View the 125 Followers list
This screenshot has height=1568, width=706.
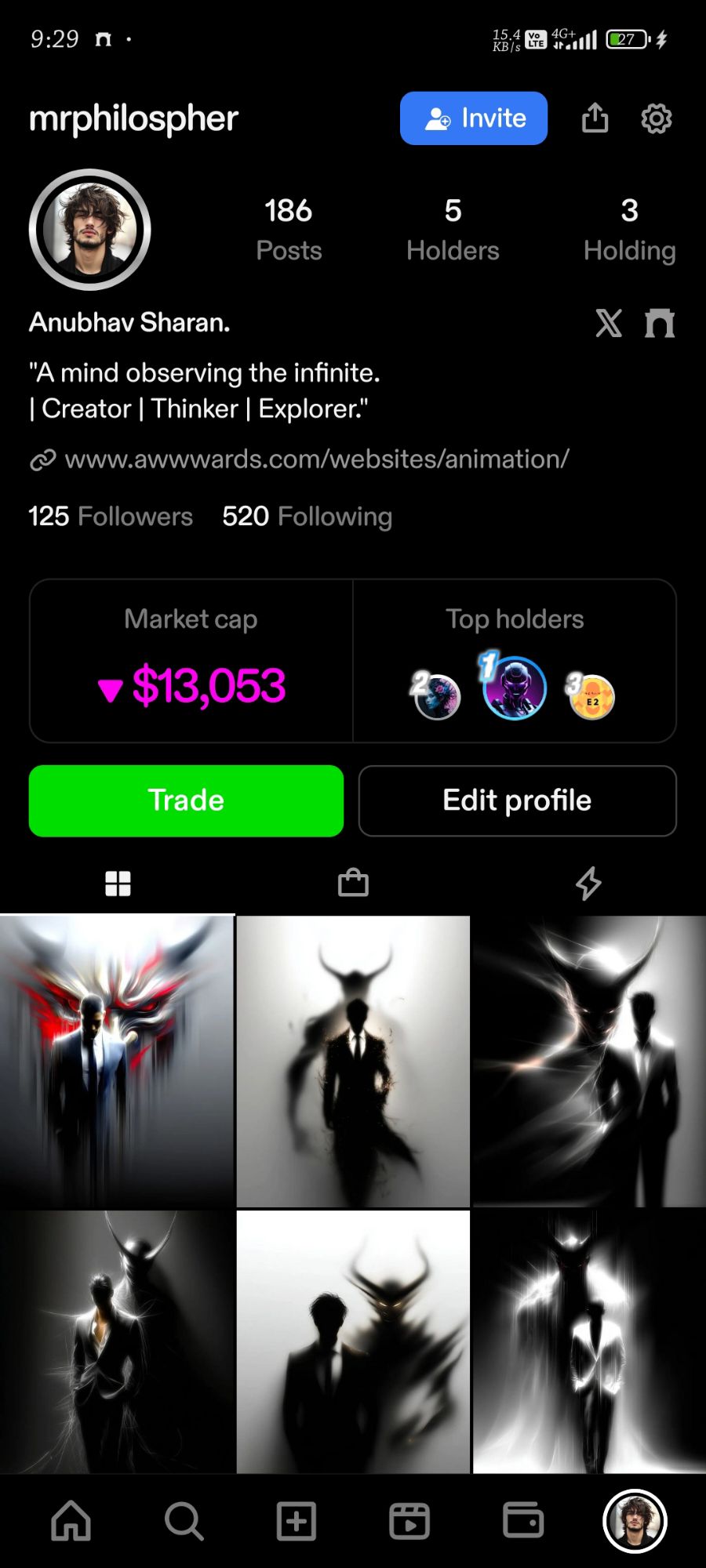point(111,516)
